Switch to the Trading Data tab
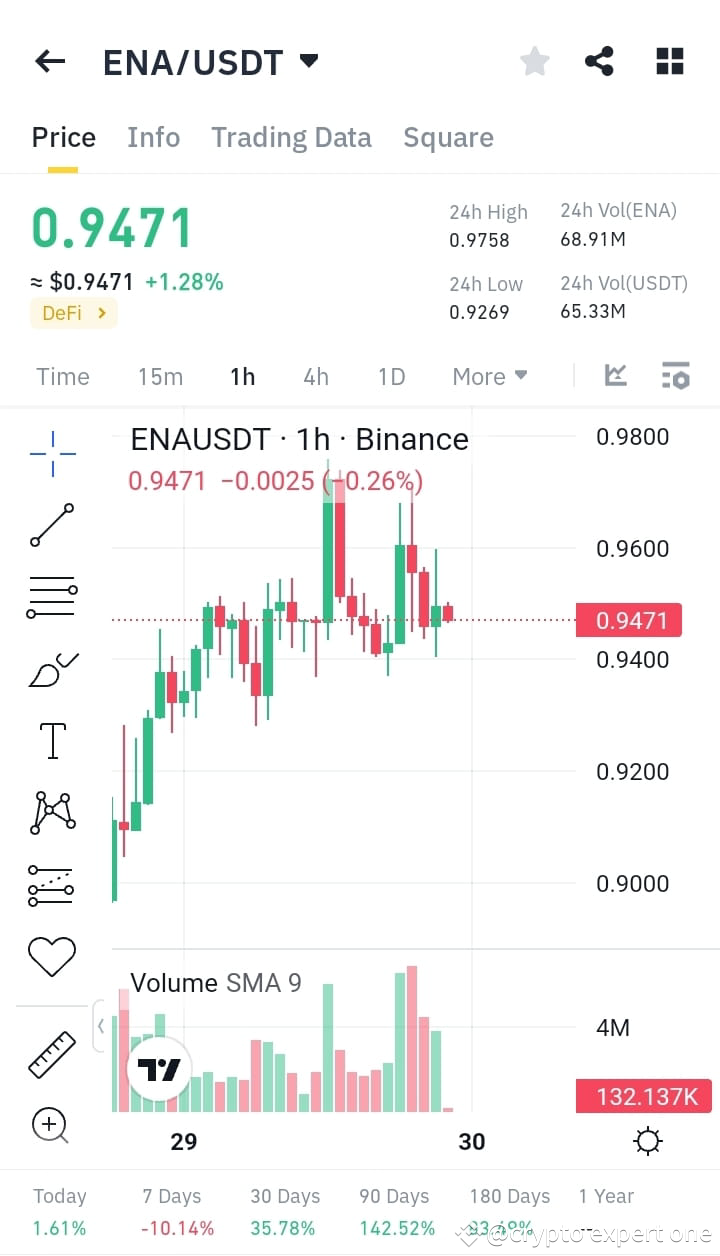This screenshot has height=1256, width=720. 291,137
